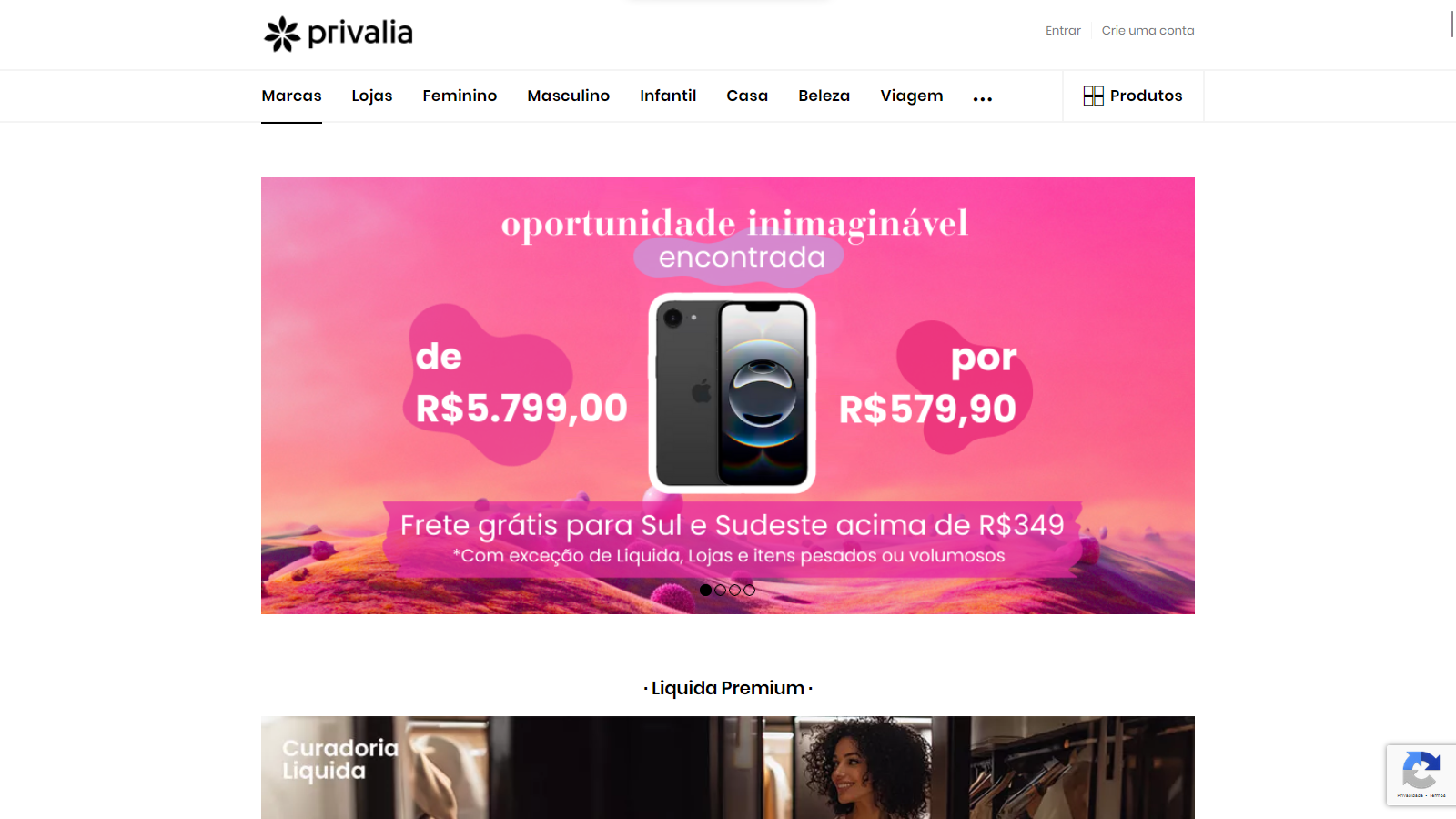Switch to the Marcas tab
This screenshot has width=1456, height=819.
(x=291, y=96)
